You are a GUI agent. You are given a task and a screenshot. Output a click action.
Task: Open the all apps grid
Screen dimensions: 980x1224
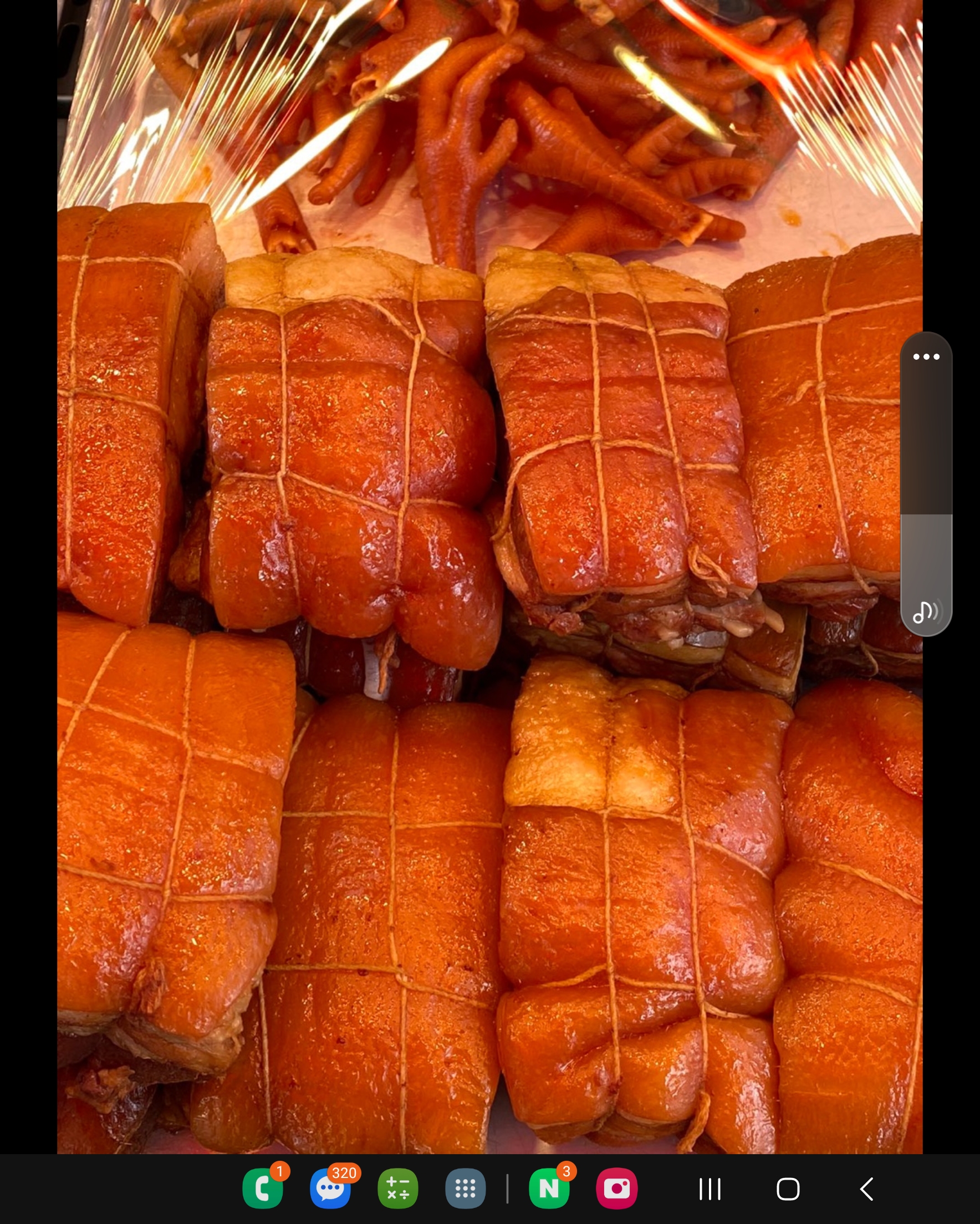coord(465,1188)
